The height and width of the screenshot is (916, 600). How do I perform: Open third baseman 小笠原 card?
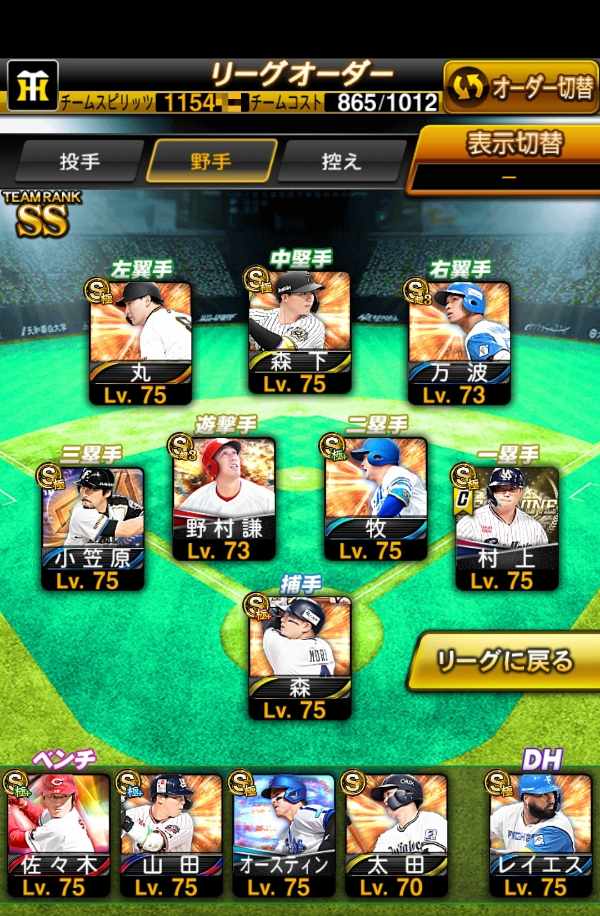click(93, 527)
